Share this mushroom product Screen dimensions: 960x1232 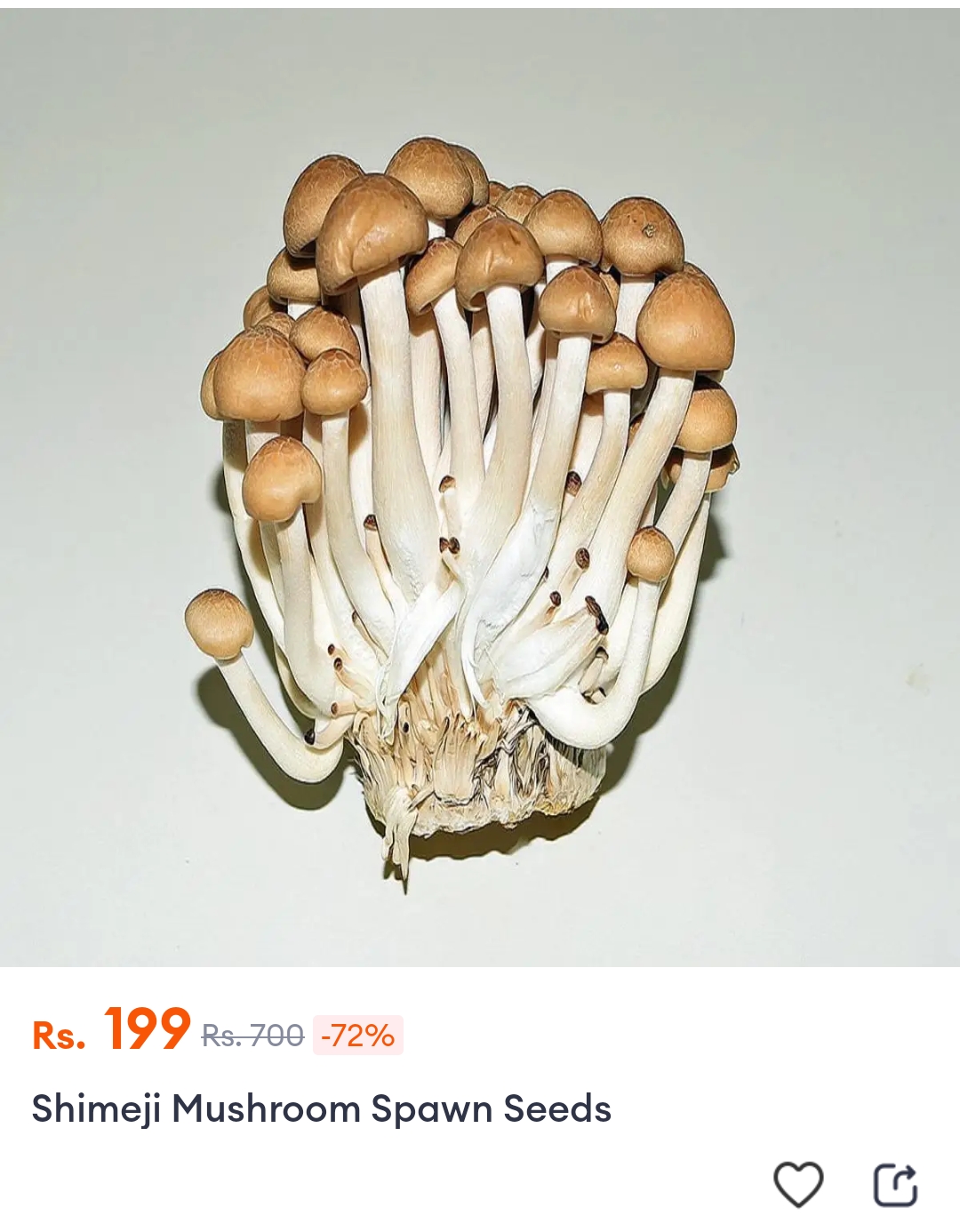pos(894,1184)
